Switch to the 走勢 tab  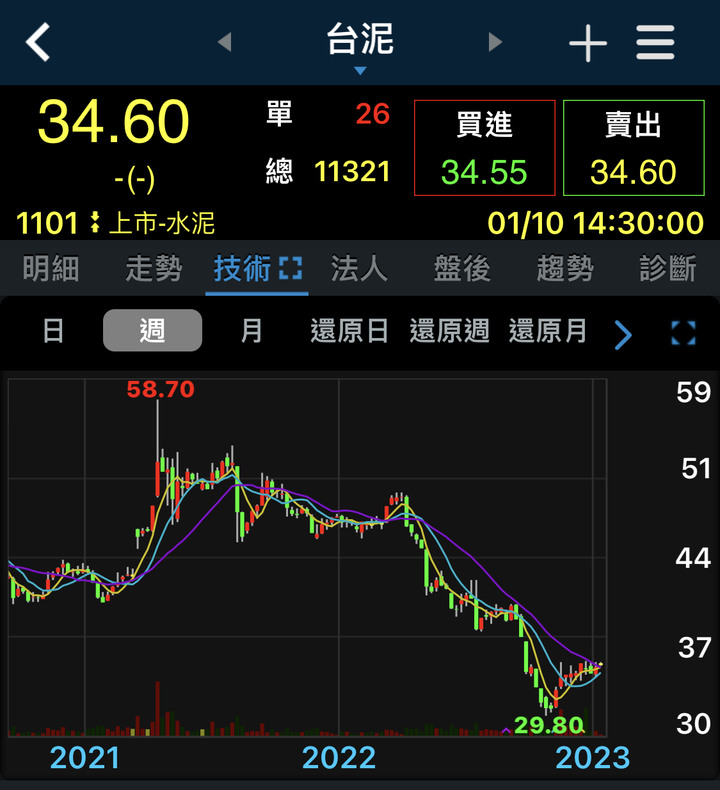coord(154,268)
